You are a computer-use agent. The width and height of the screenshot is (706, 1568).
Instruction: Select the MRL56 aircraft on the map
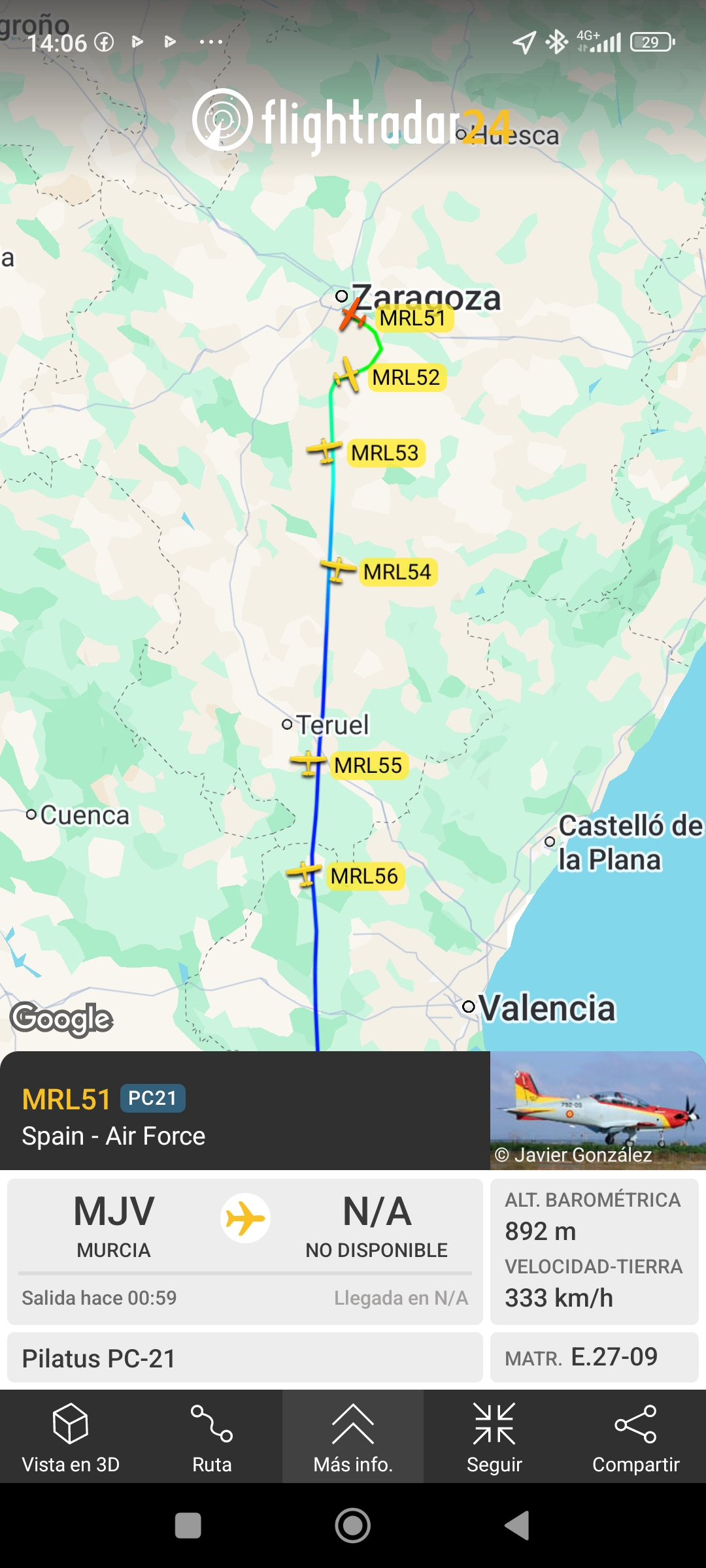(304, 874)
